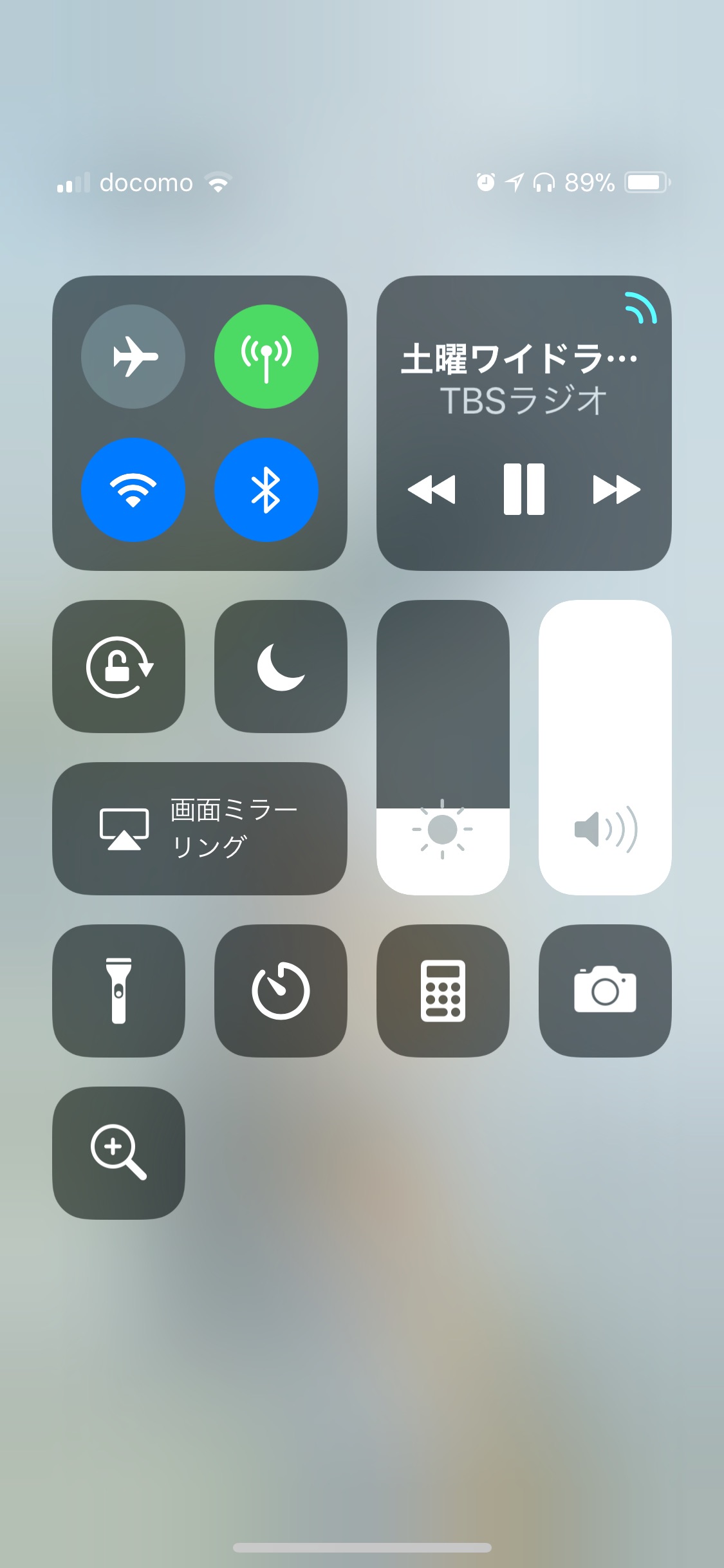The height and width of the screenshot is (1568, 724).
Task: Open the timer
Action: 281,991
